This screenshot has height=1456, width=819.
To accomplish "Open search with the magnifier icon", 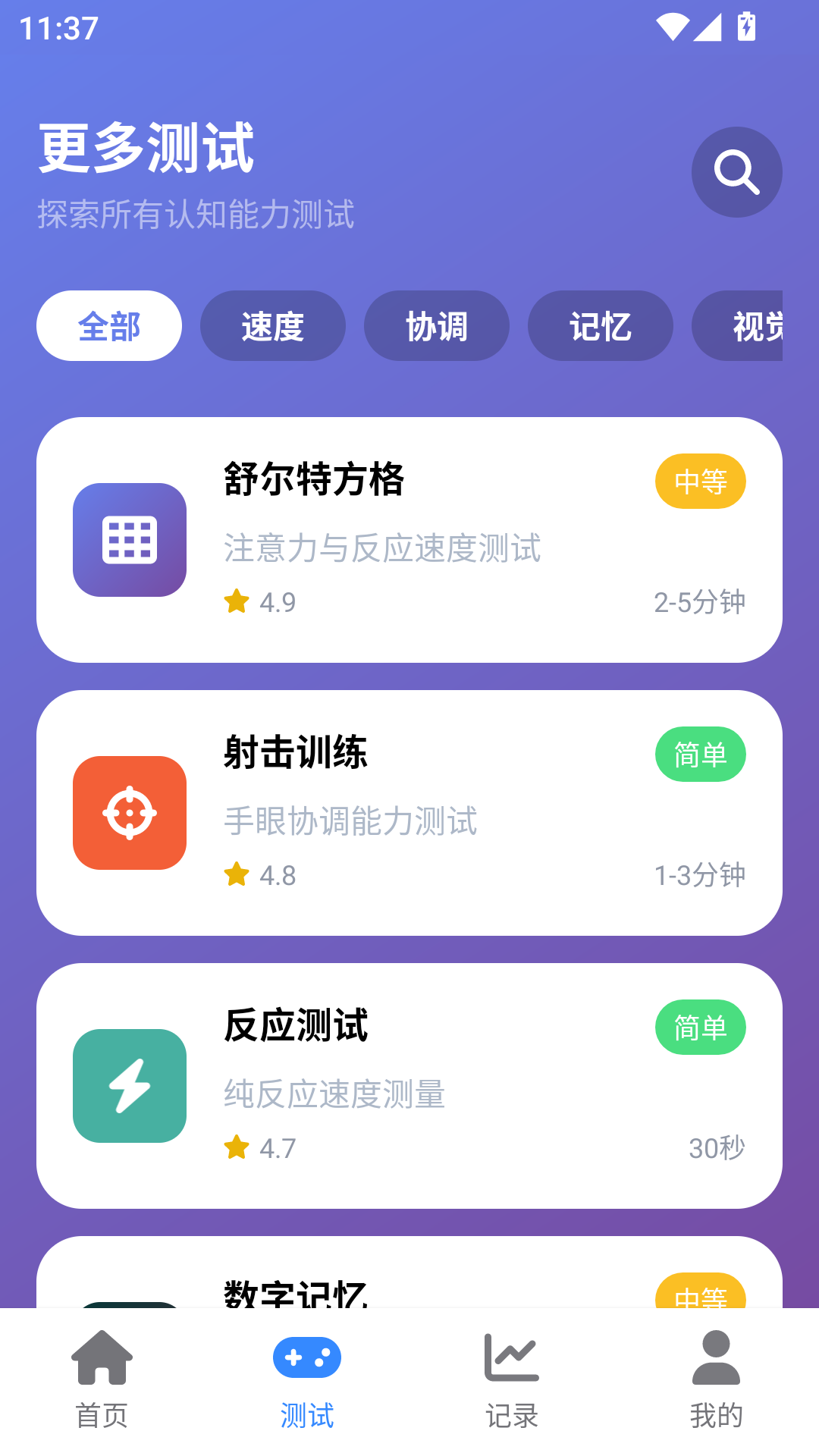I will click(736, 171).
